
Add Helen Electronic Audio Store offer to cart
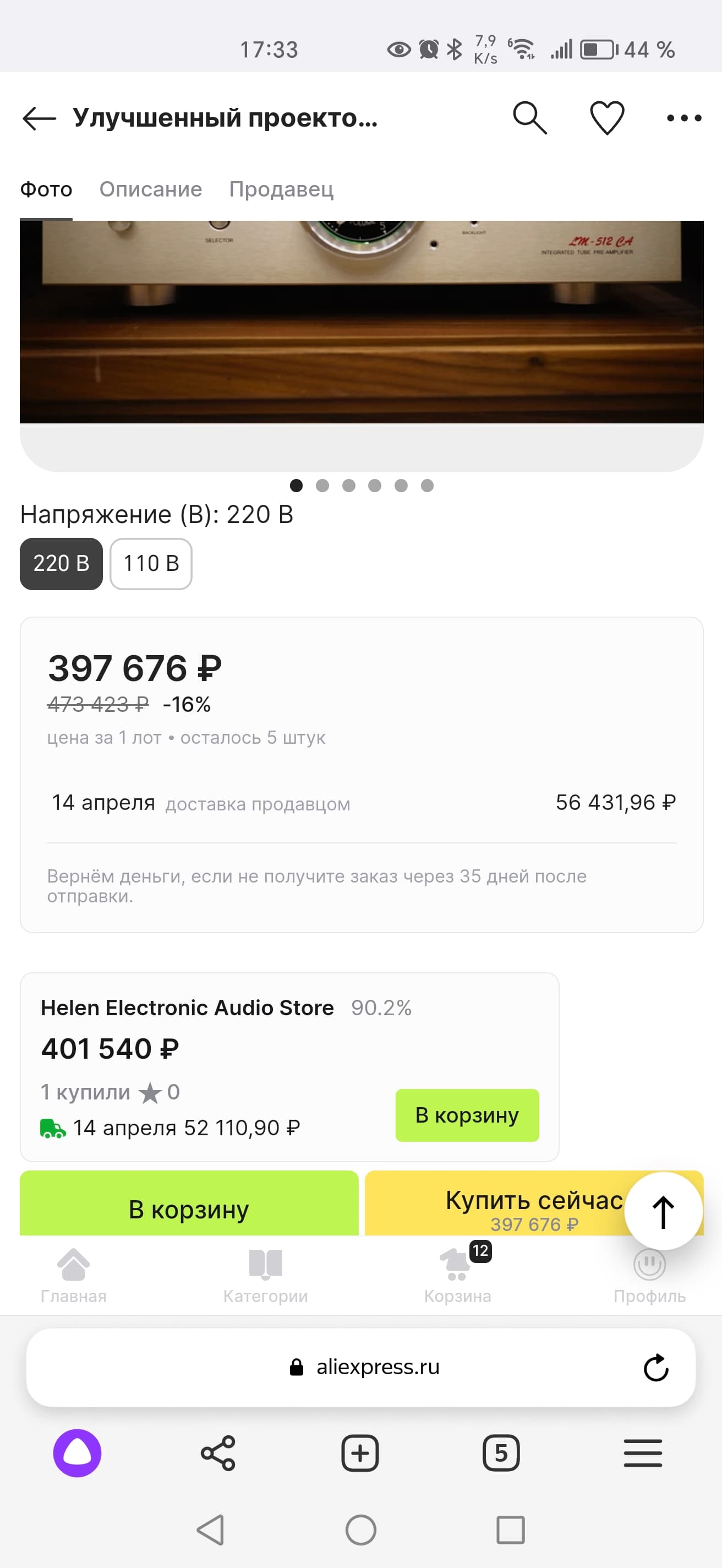[x=467, y=1115]
